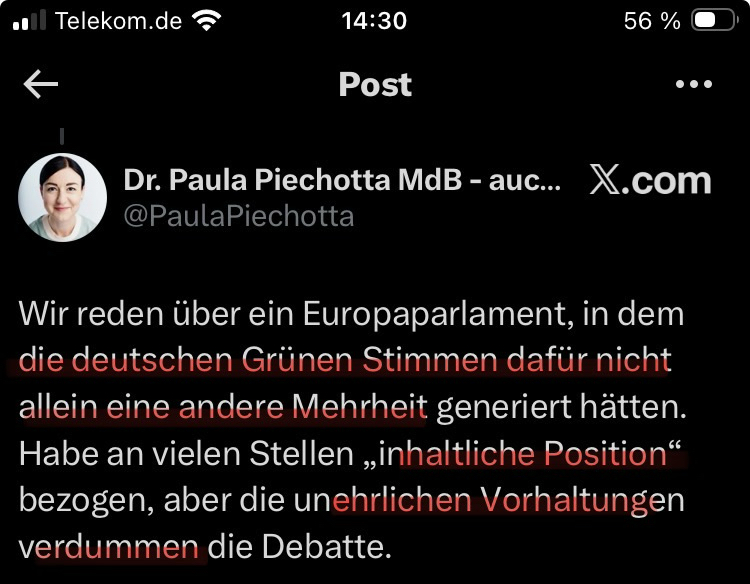This screenshot has height=584, width=750.
Task: Open the three-dot overflow menu
Action: [693, 85]
